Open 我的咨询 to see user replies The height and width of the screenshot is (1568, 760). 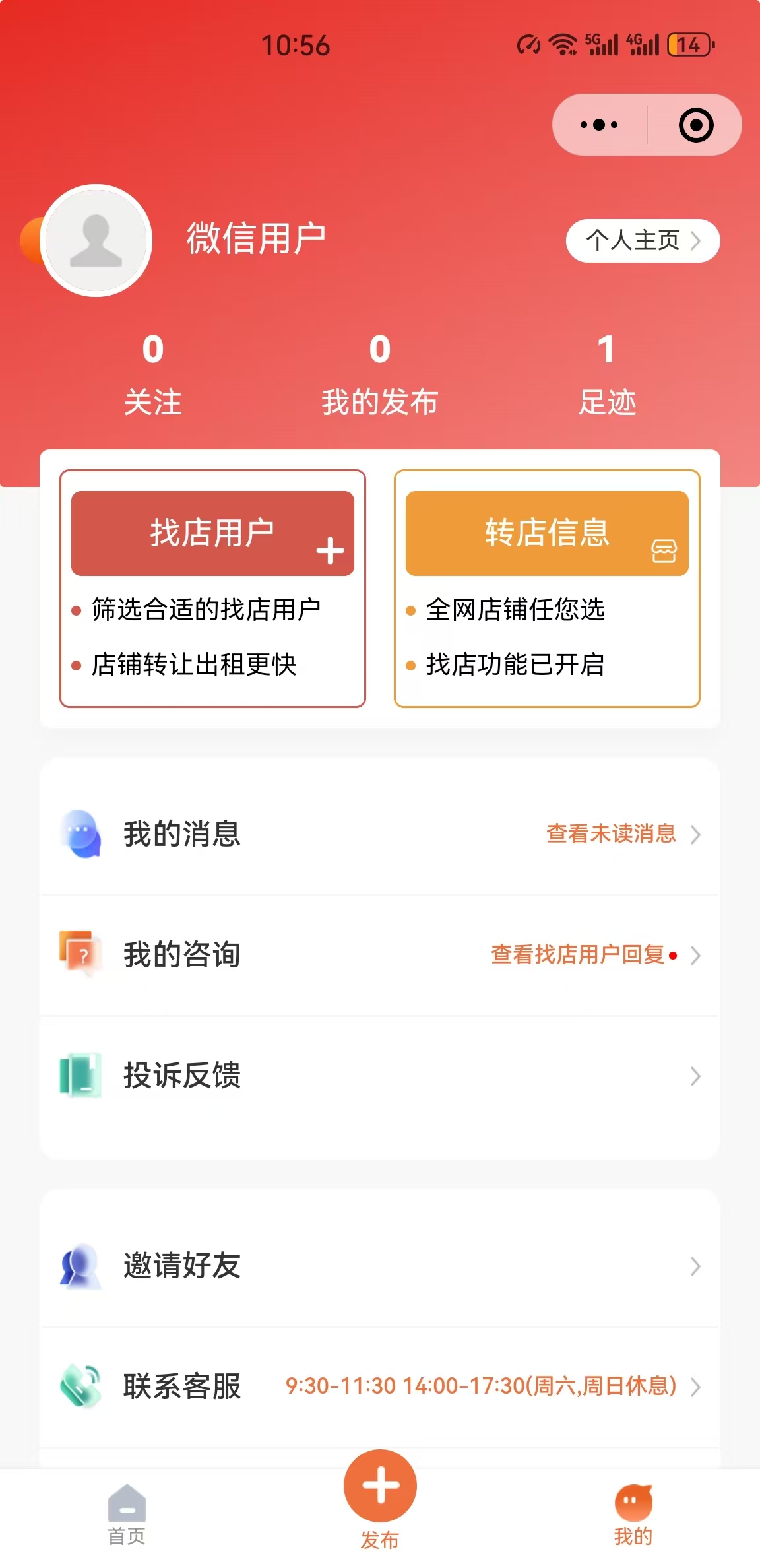(380, 955)
